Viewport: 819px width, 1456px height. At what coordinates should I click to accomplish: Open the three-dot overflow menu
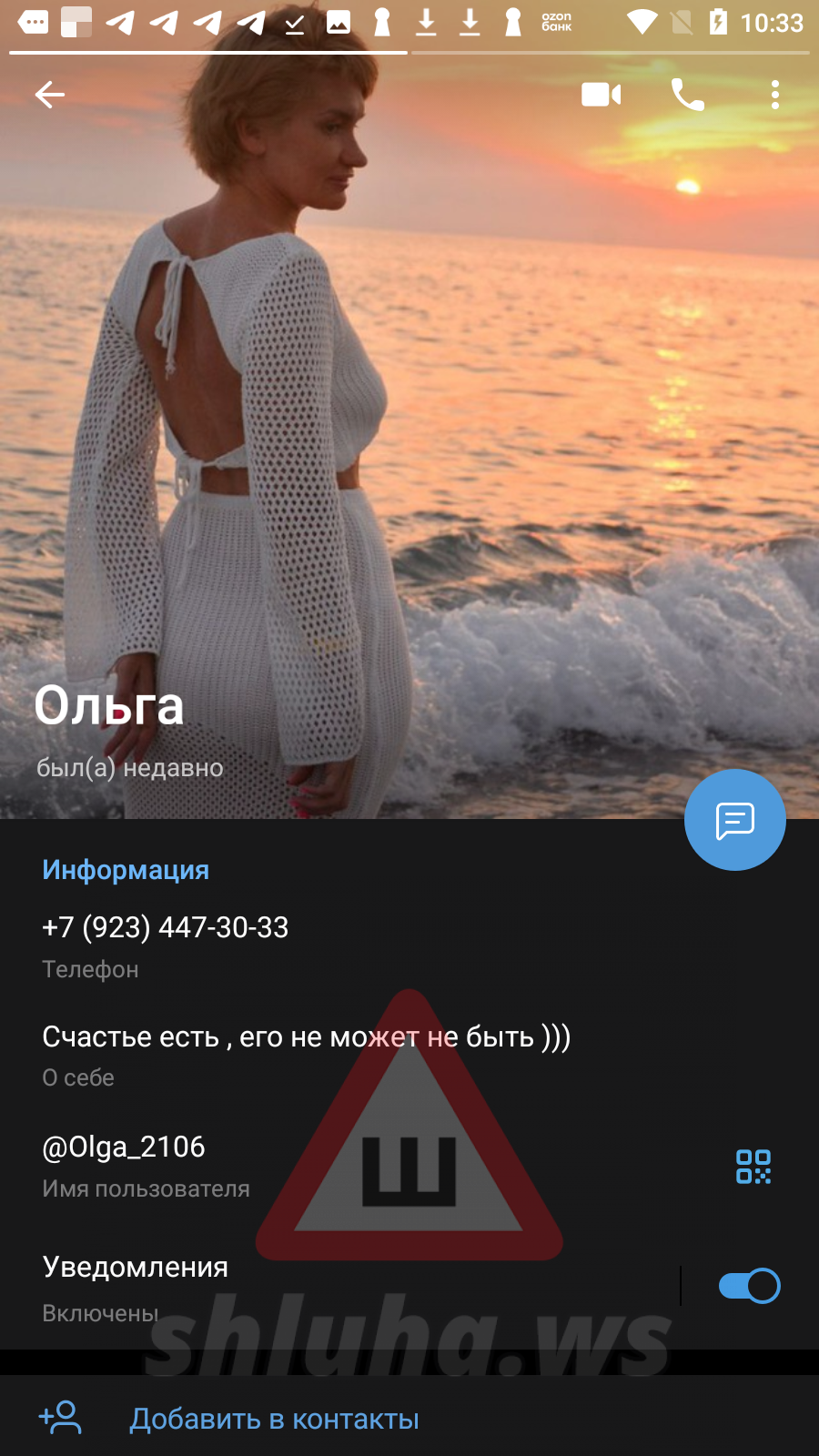tap(775, 95)
